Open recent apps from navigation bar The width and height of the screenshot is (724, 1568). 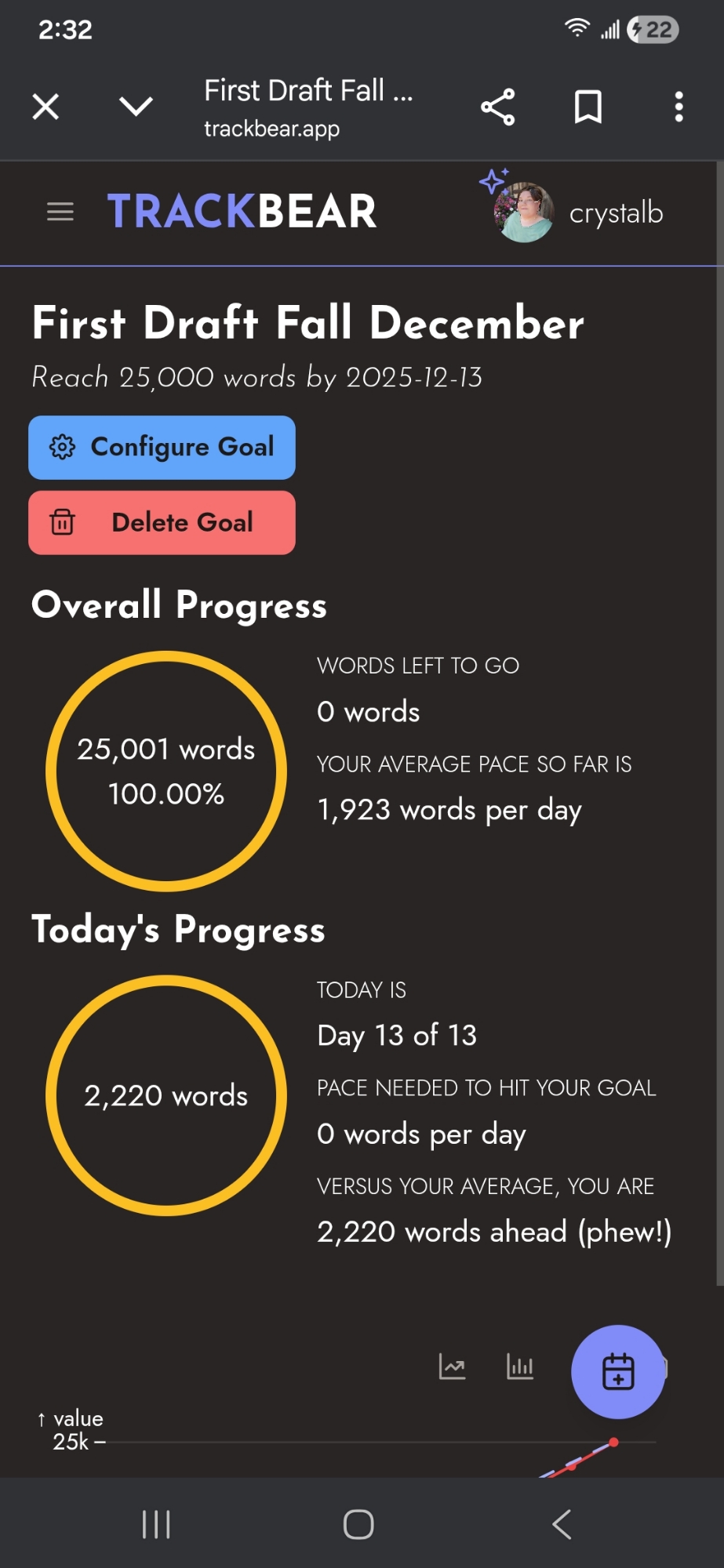click(156, 1524)
